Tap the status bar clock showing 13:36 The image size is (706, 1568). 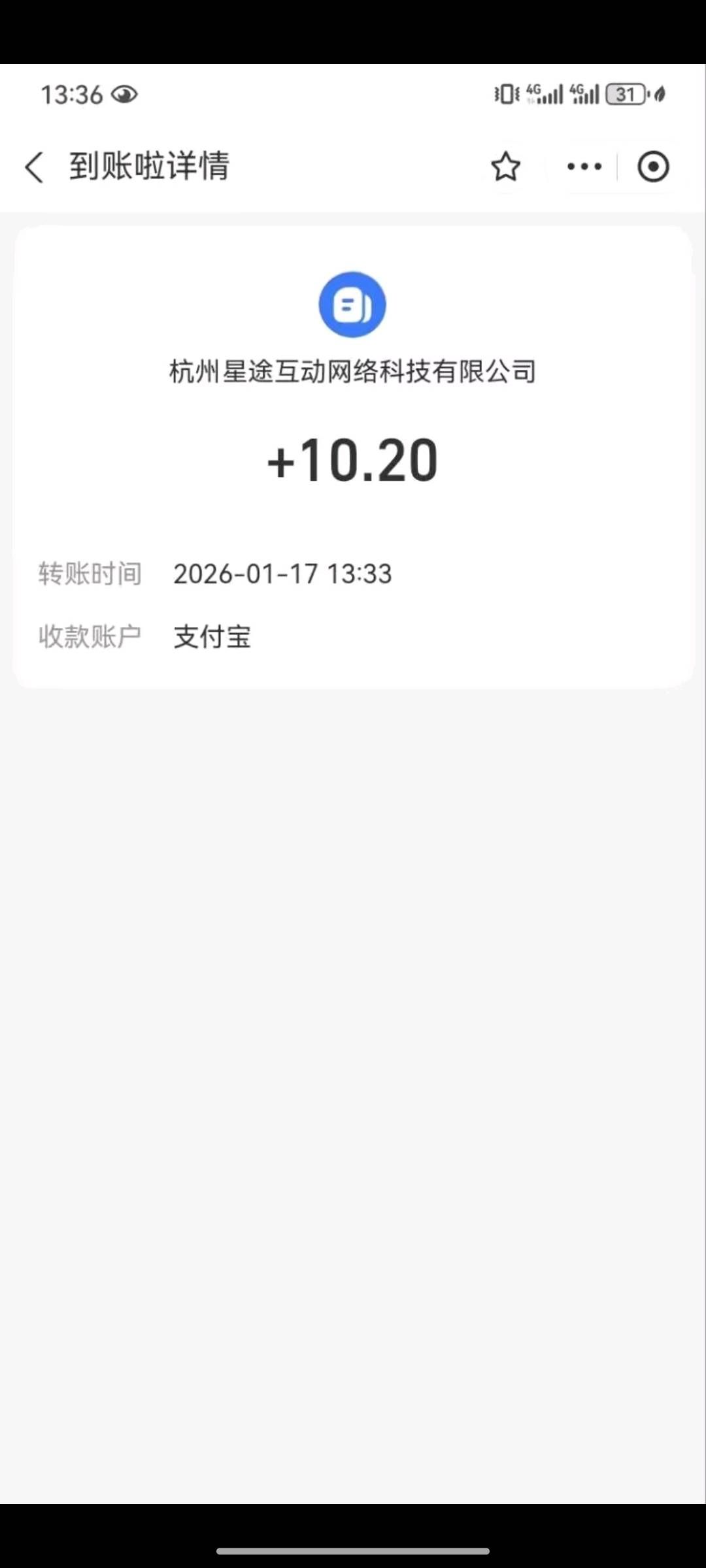71,95
